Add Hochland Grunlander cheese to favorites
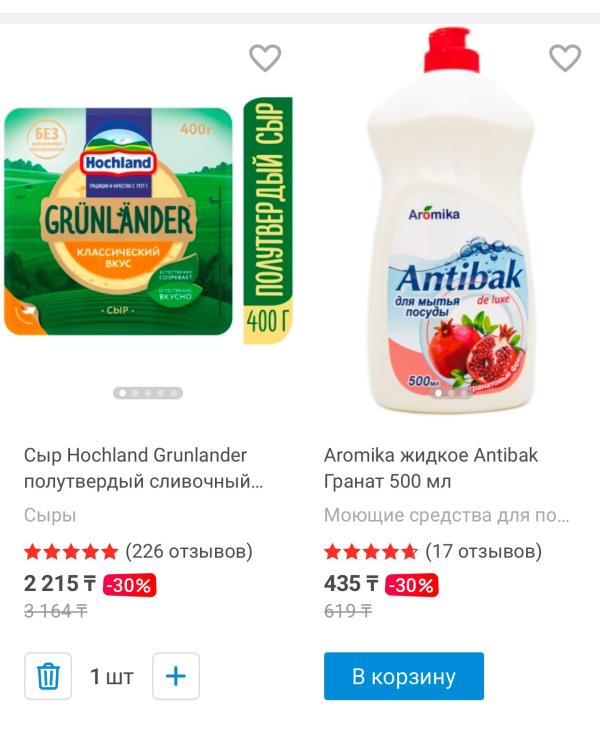This screenshot has width=600, height=731. point(265,59)
